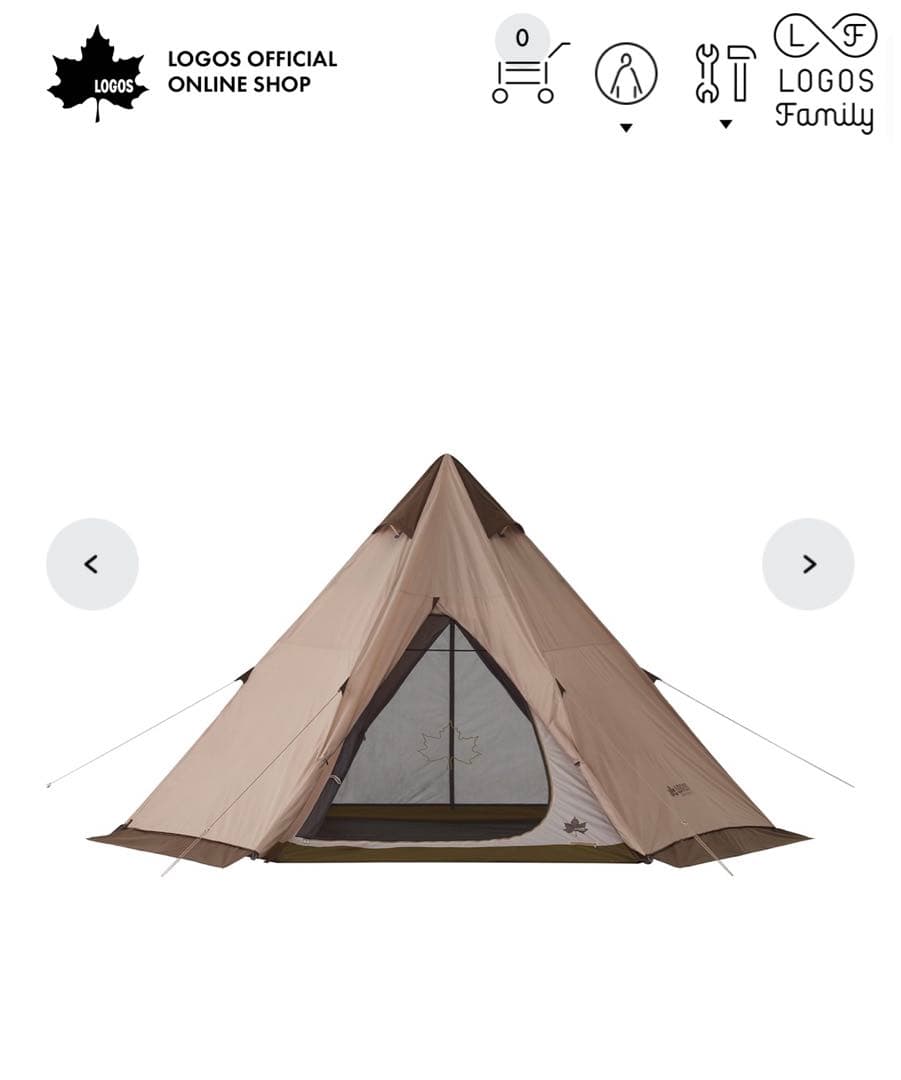Show the next product image
Image resolution: width=901 pixels, height=1080 pixels.
click(808, 563)
